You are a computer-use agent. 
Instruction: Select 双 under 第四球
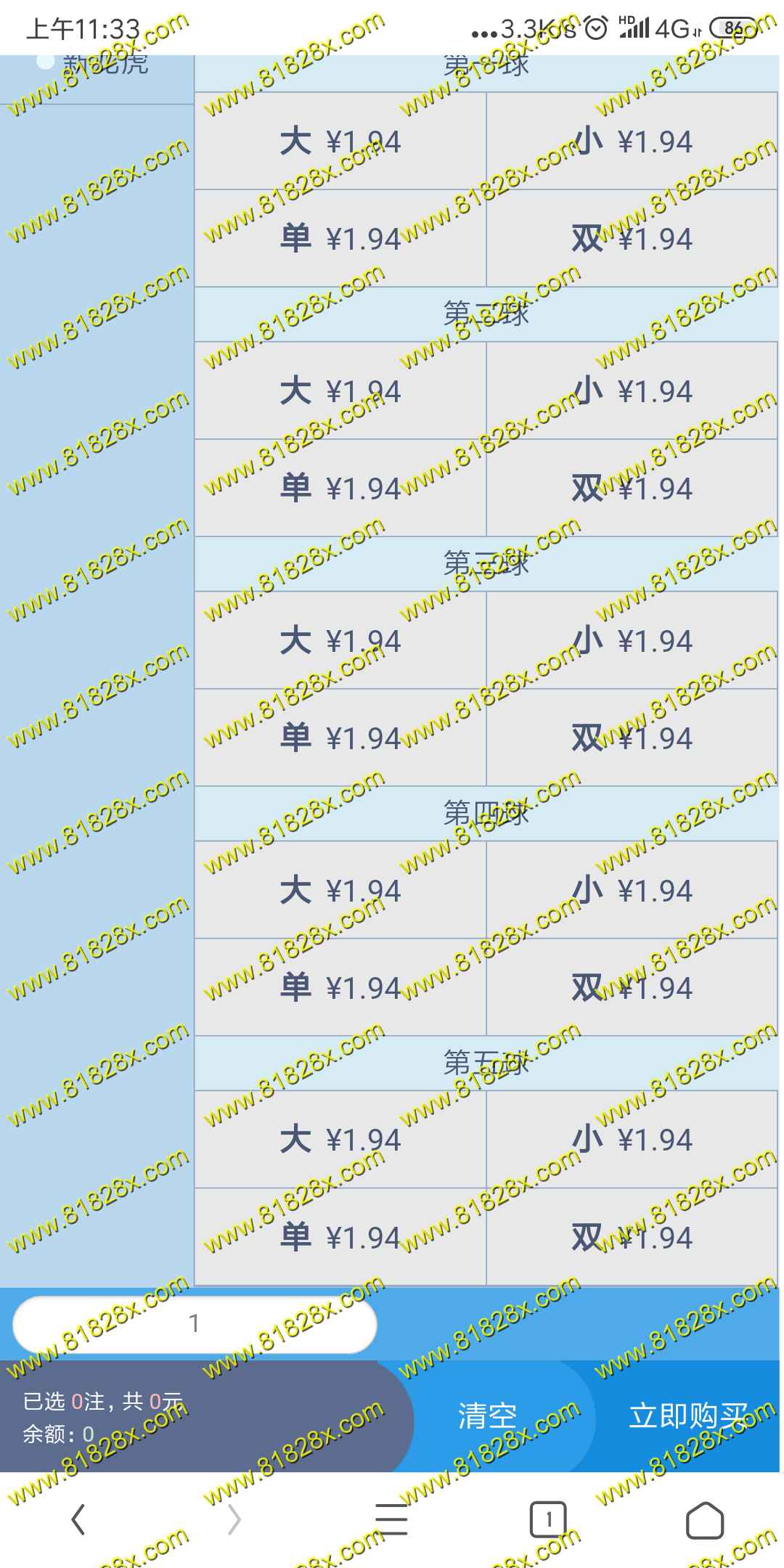tap(632, 988)
